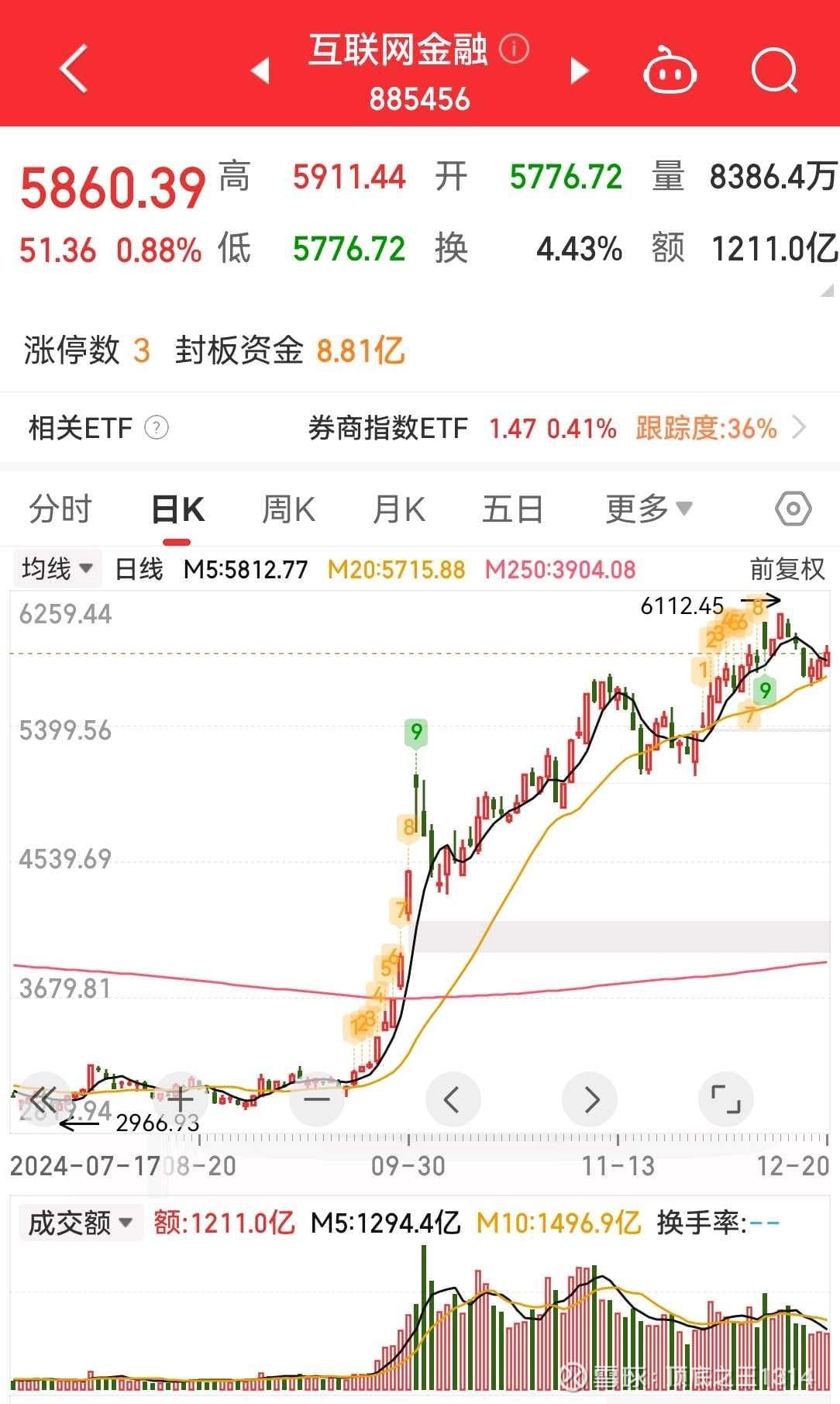Go back using the header arrow
The image size is (840, 1404).
[x=74, y=70]
